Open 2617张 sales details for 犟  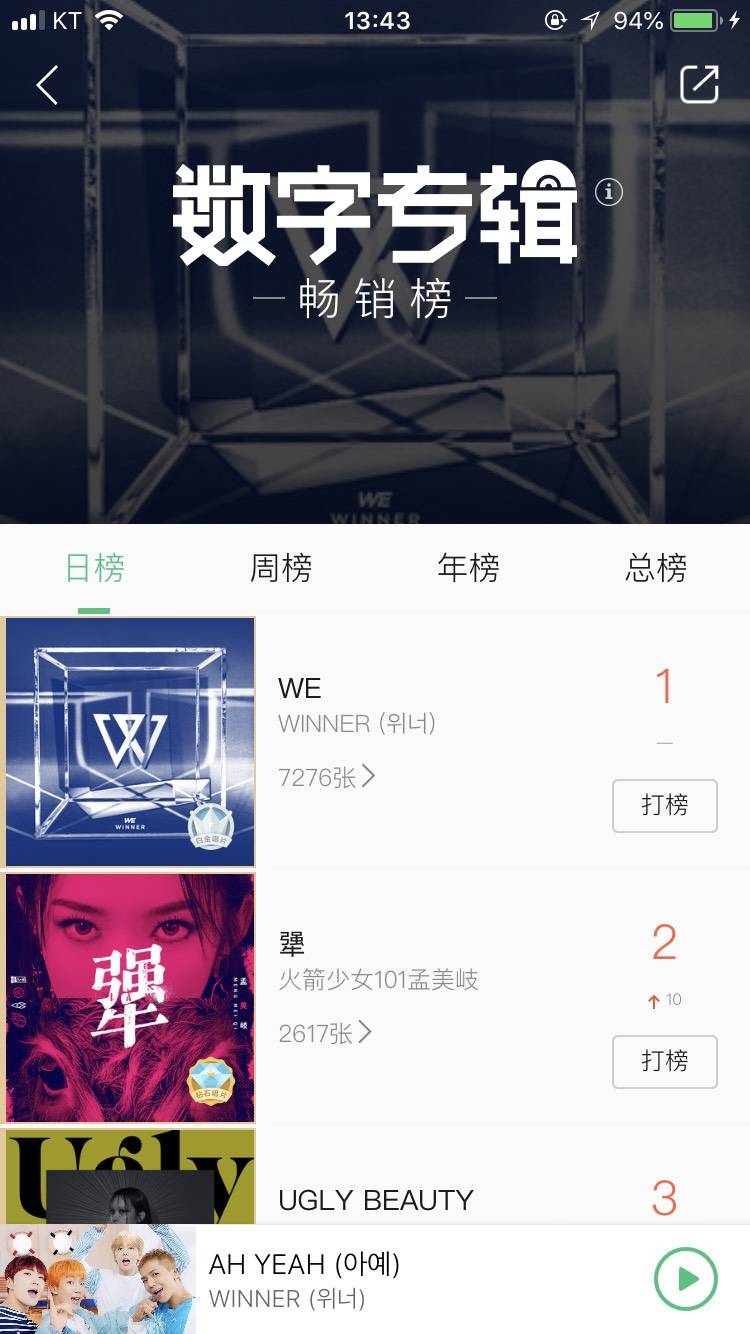tap(325, 1033)
